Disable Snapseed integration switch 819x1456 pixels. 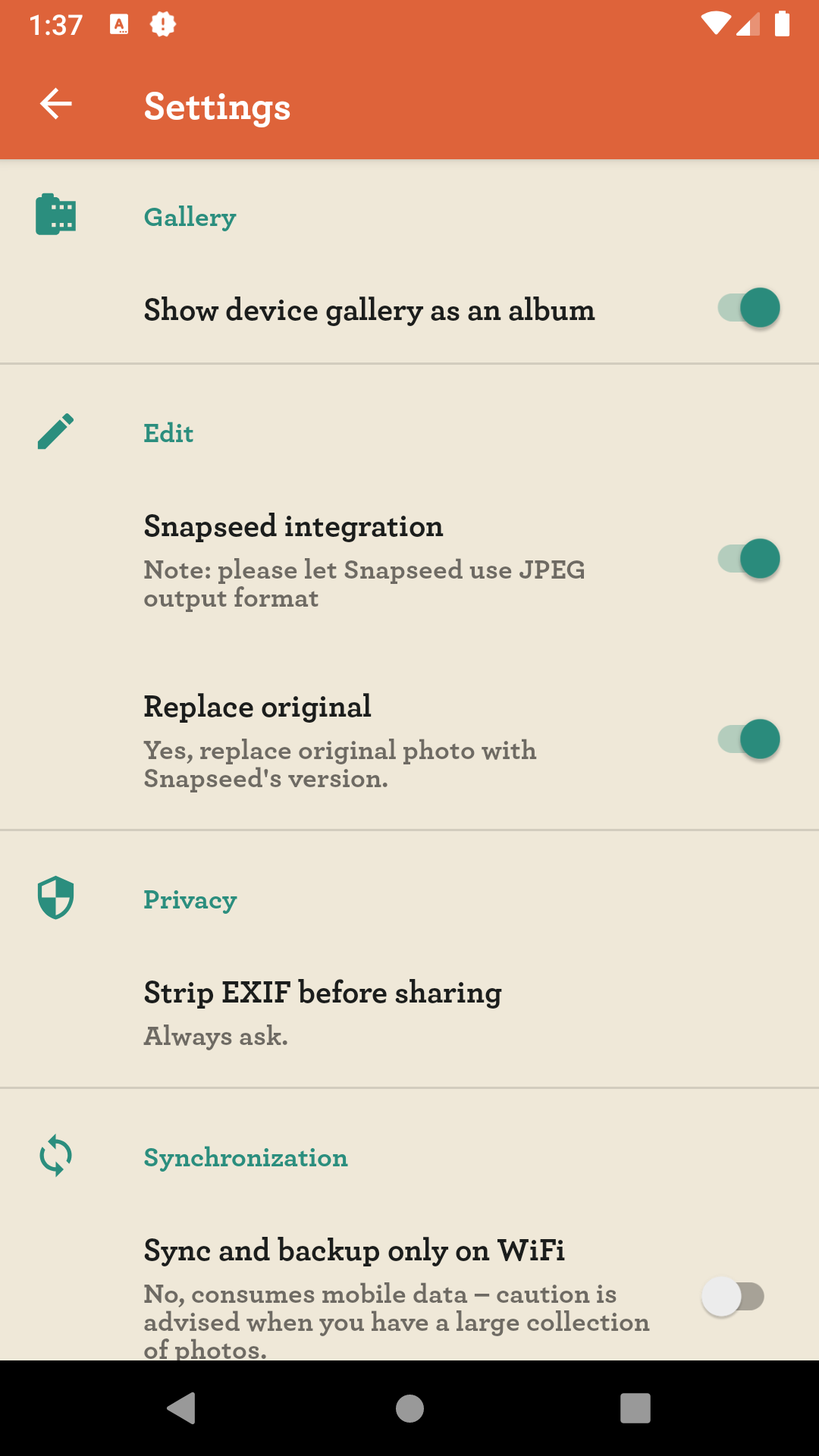click(748, 560)
